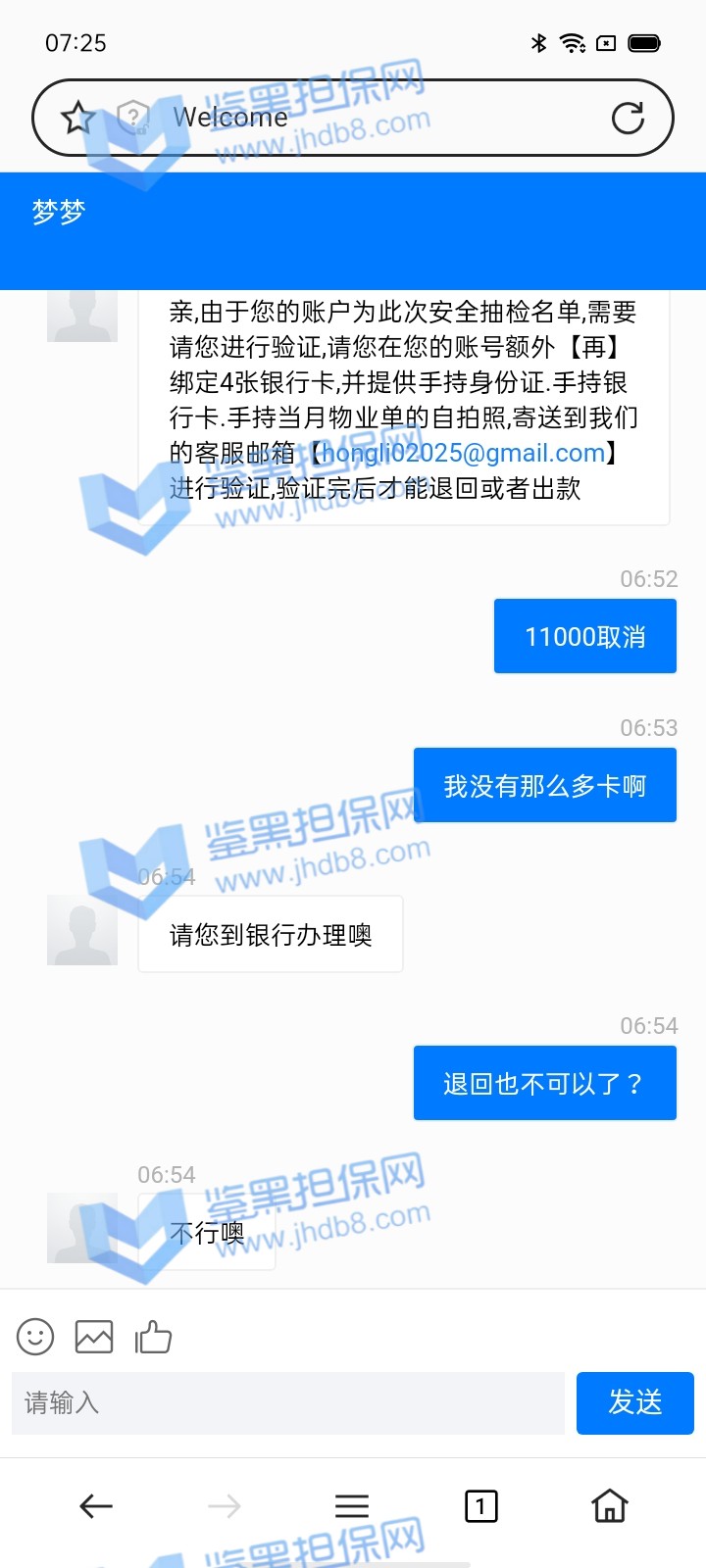Go back to the previous page

96,1506
